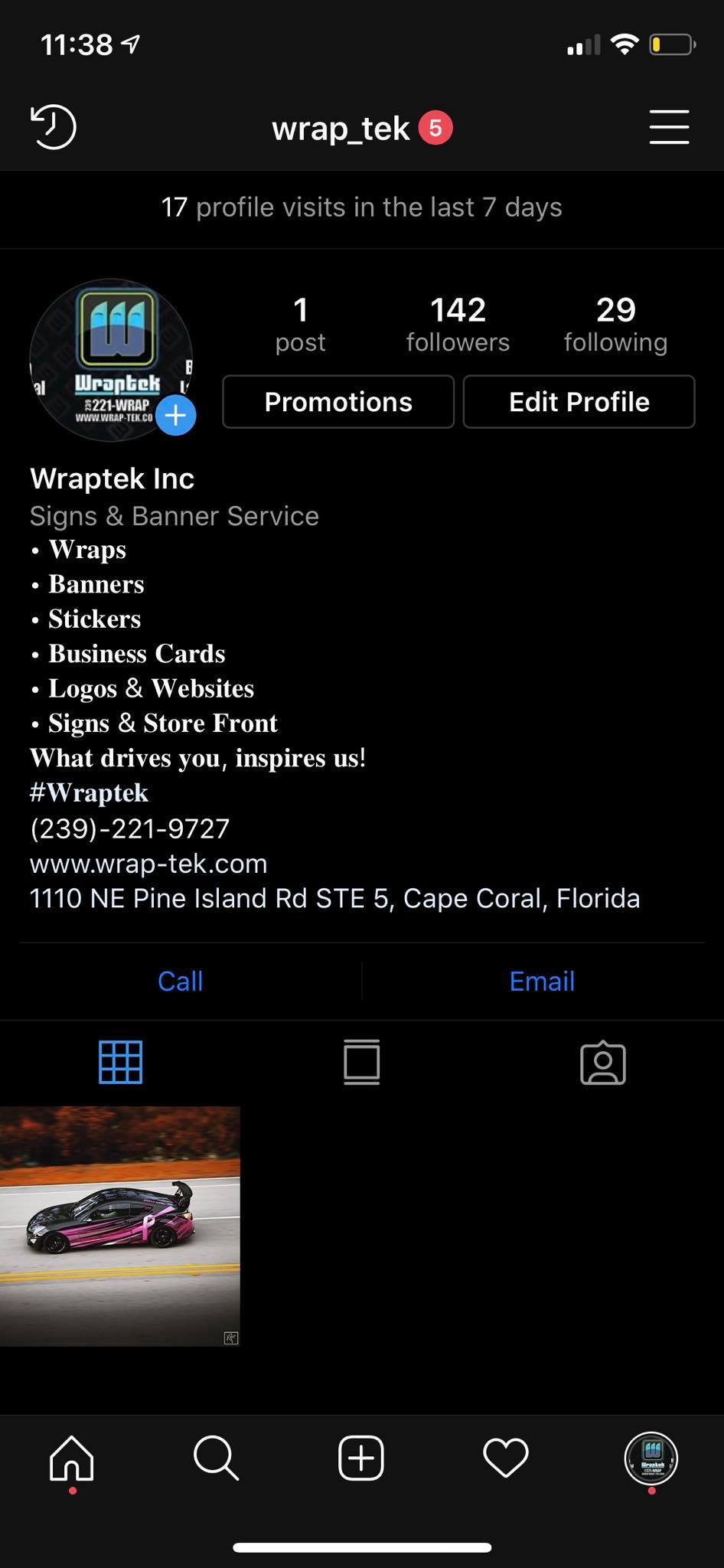This screenshot has height=1568, width=724.
Task: Open the wrapped car post
Action: [119, 1226]
